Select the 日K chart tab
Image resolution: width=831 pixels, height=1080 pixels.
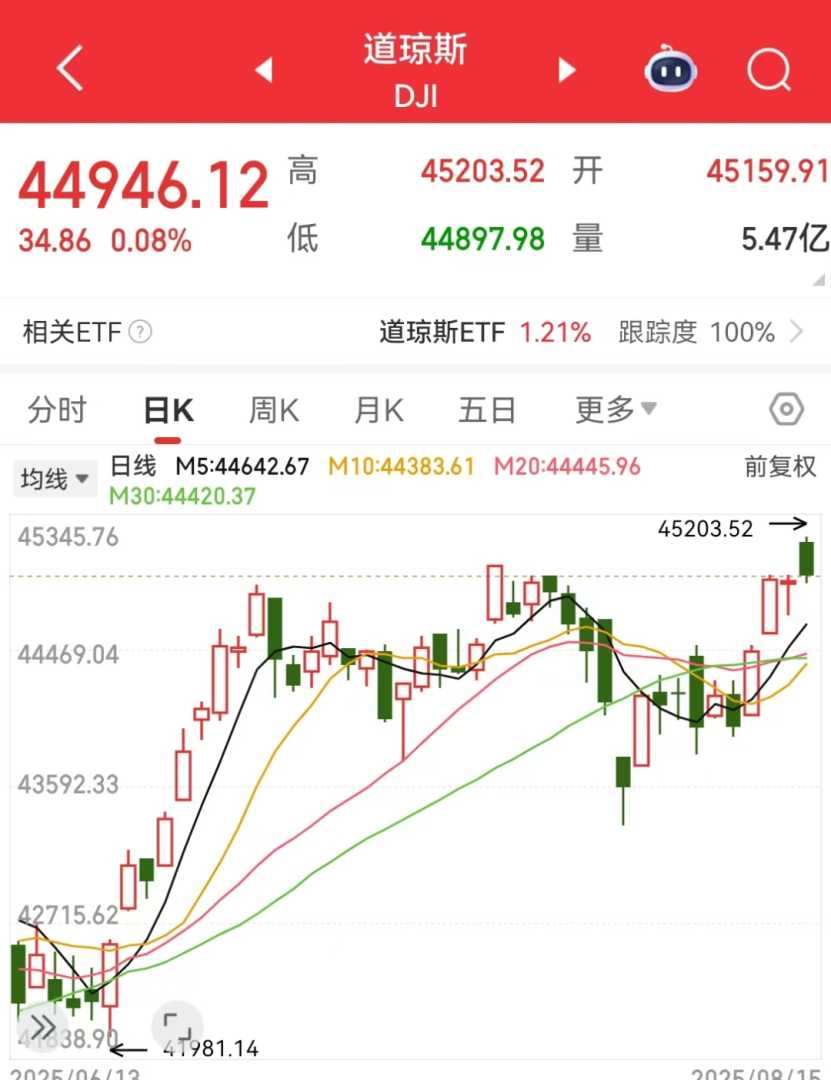(168, 410)
